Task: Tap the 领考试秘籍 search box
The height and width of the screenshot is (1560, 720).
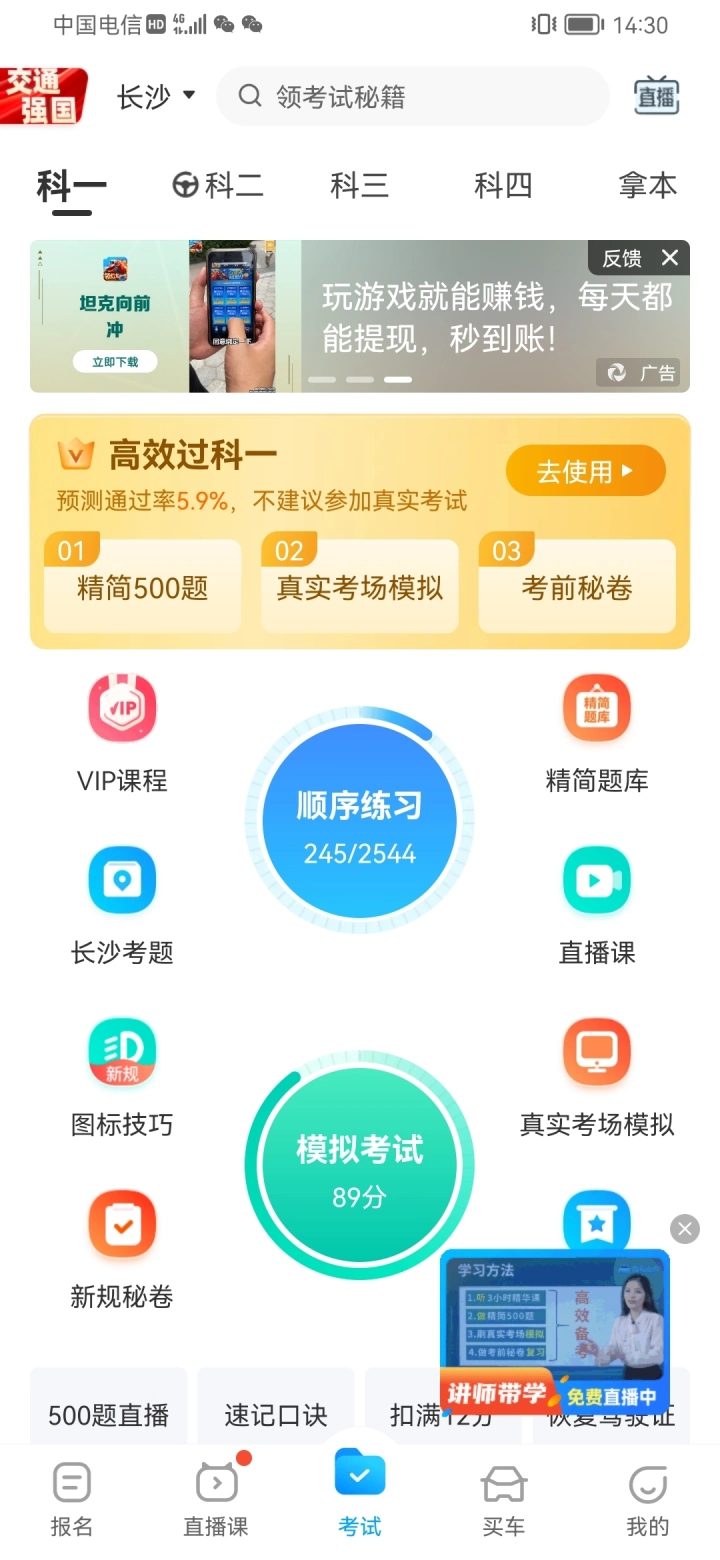Action: pyautogui.click(x=412, y=97)
